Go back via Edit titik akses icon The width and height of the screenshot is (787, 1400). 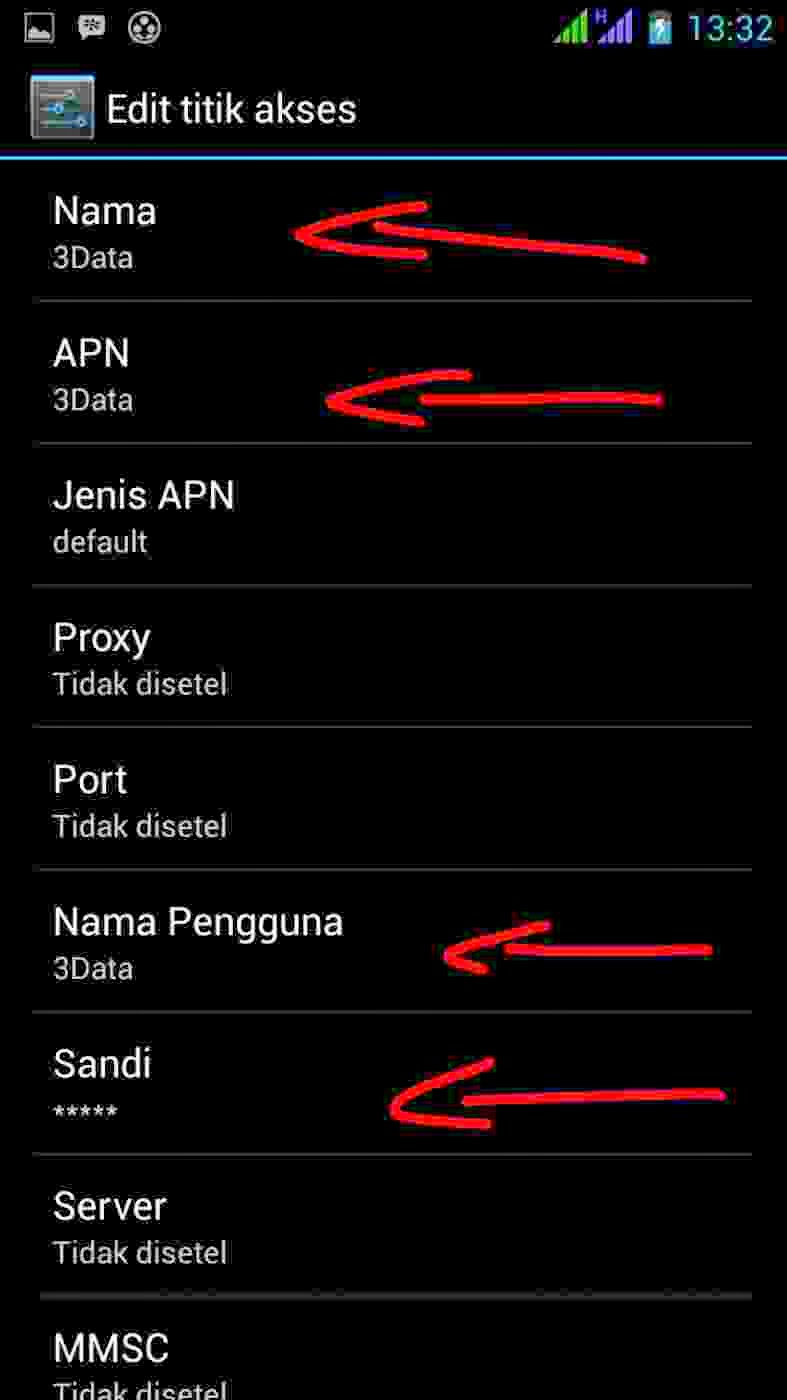[62, 107]
